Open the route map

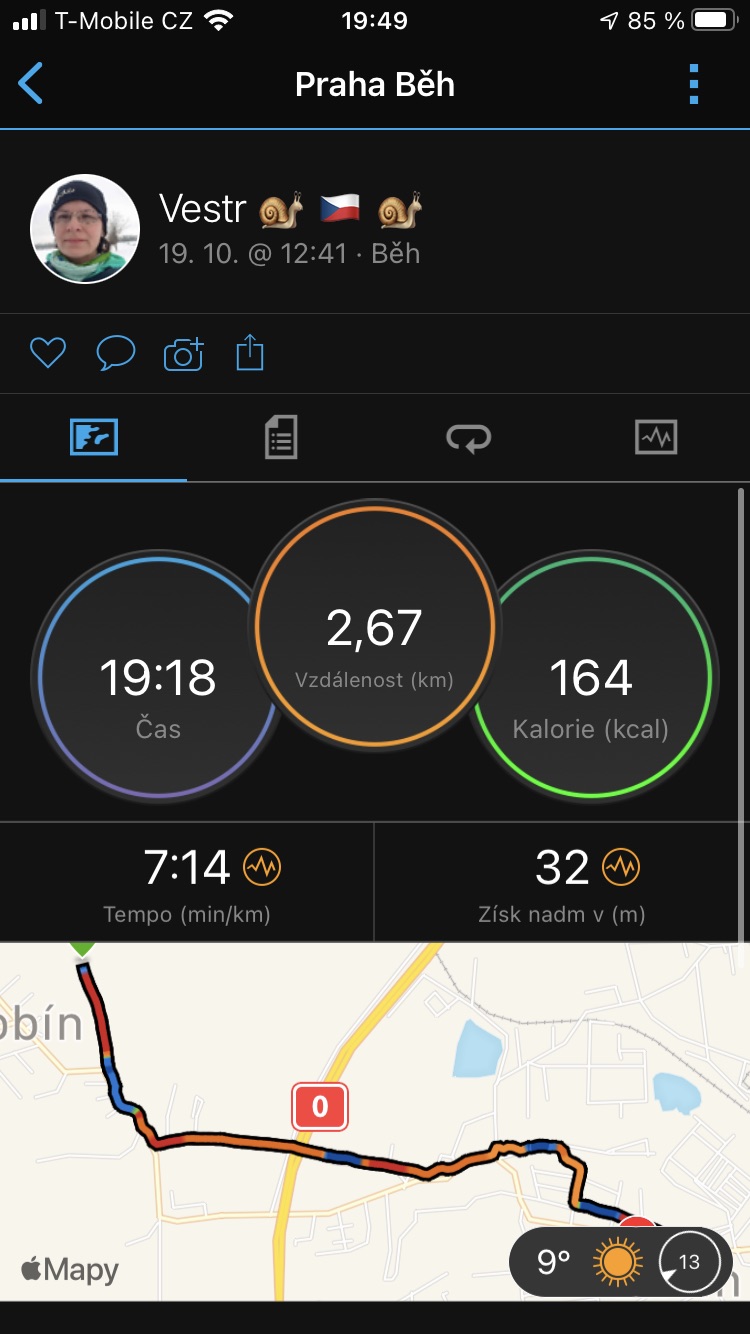click(x=375, y=1121)
